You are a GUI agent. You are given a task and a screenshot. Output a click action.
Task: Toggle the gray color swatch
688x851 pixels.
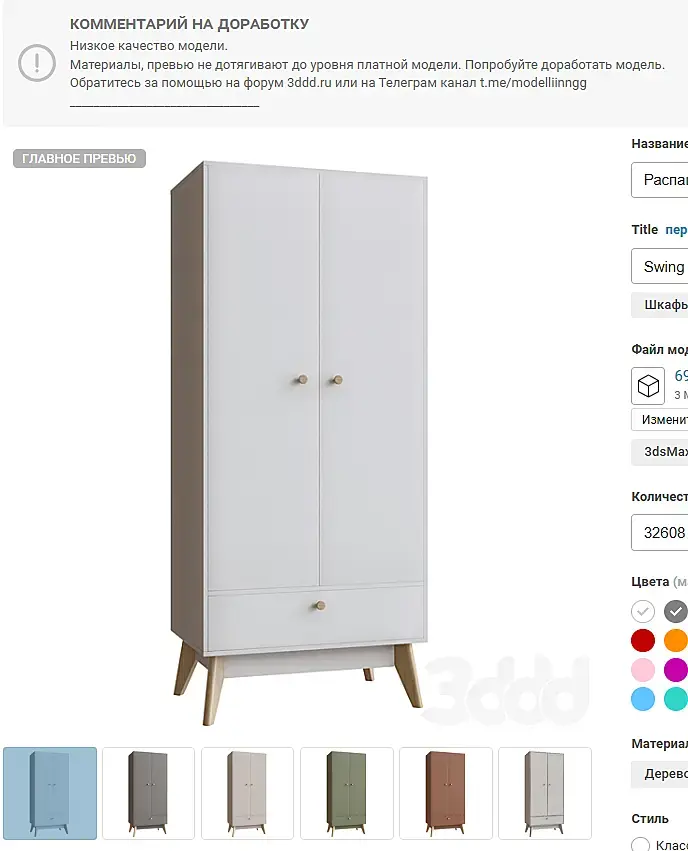[x=676, y=611]
